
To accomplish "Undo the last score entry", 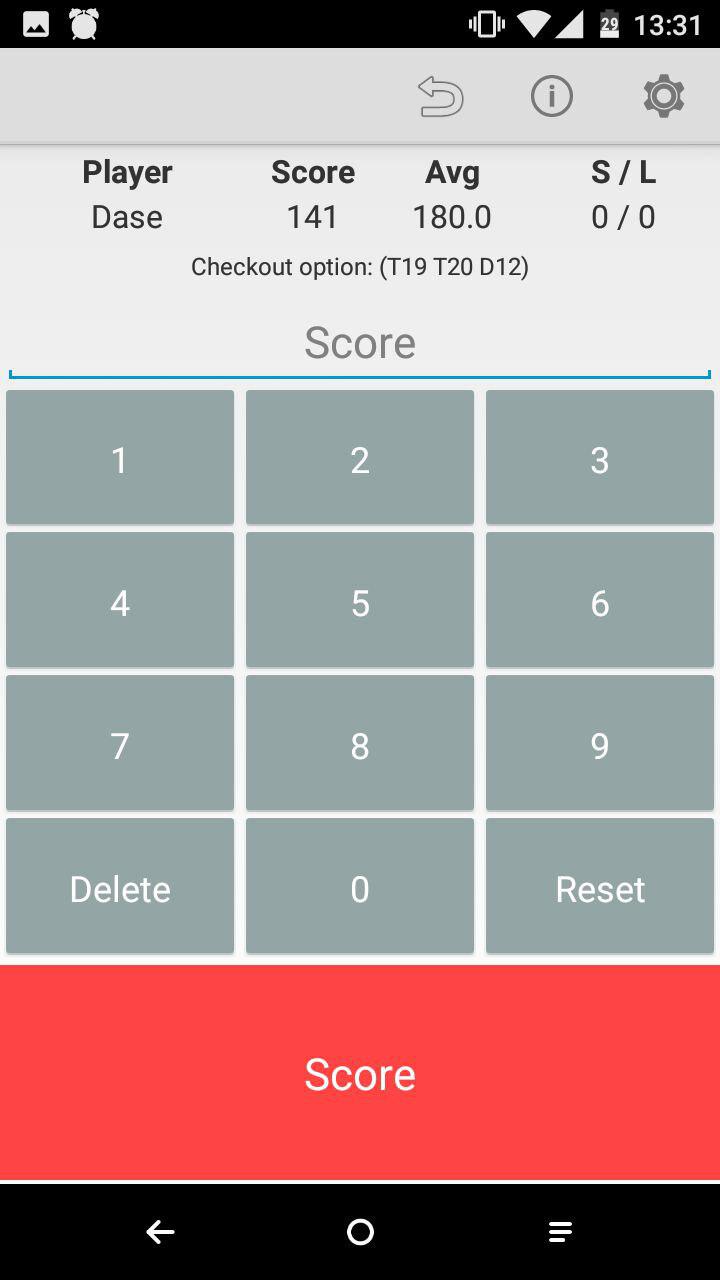I will point(441,97).
